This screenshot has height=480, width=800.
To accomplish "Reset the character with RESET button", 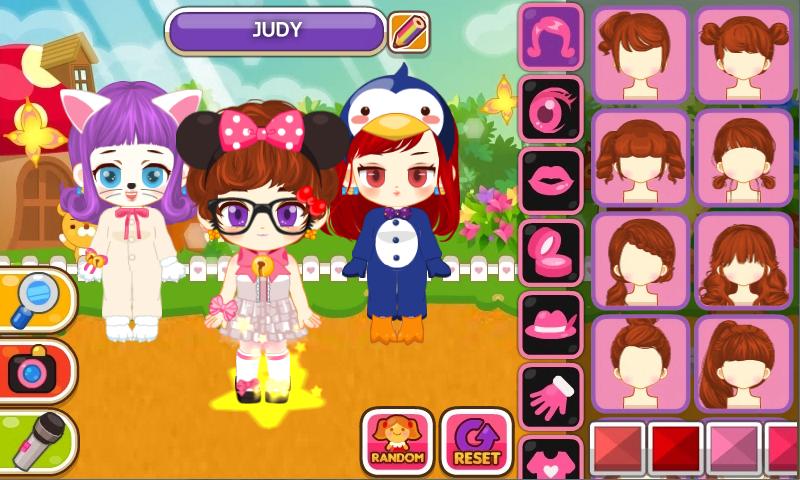I will tap(476, 442).
